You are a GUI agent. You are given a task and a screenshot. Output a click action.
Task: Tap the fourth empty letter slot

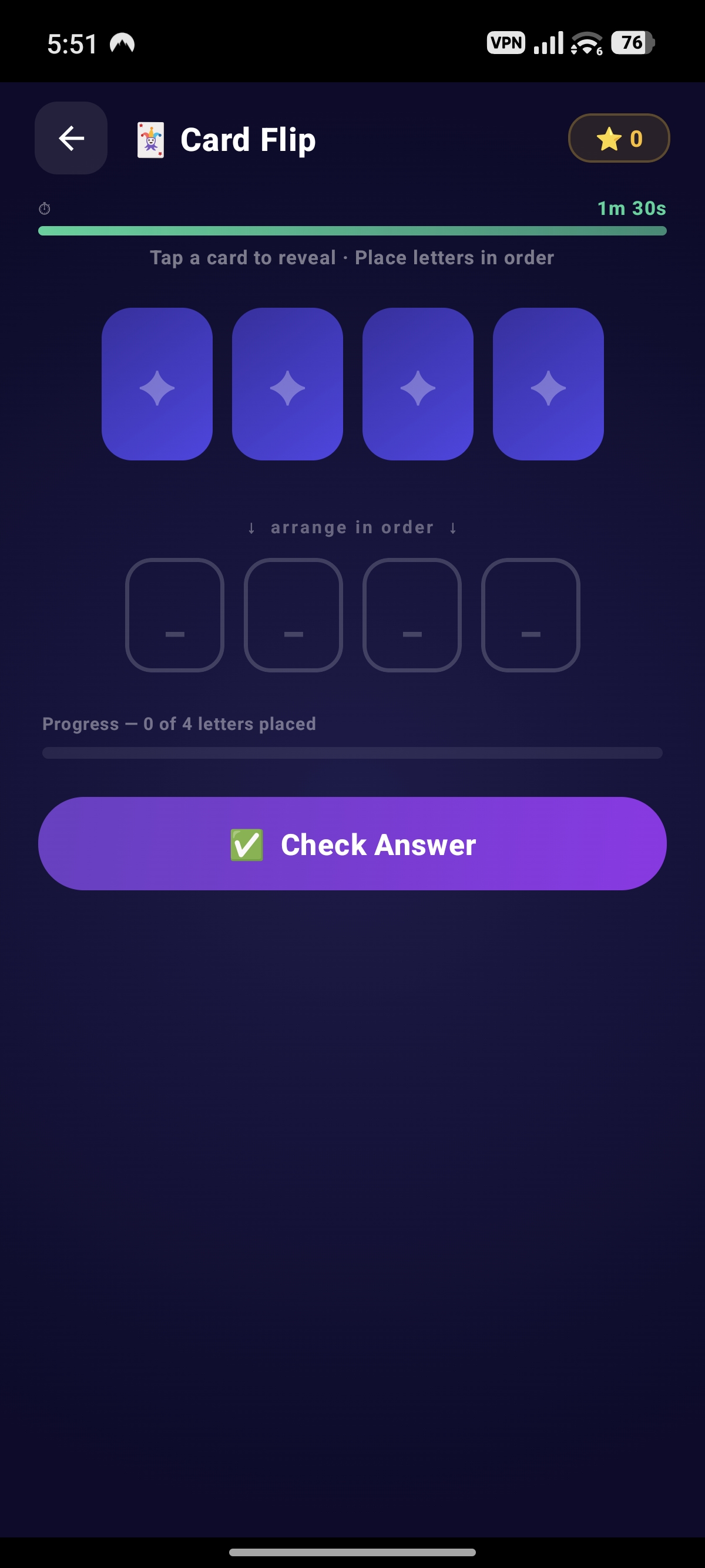click(531, 615)
